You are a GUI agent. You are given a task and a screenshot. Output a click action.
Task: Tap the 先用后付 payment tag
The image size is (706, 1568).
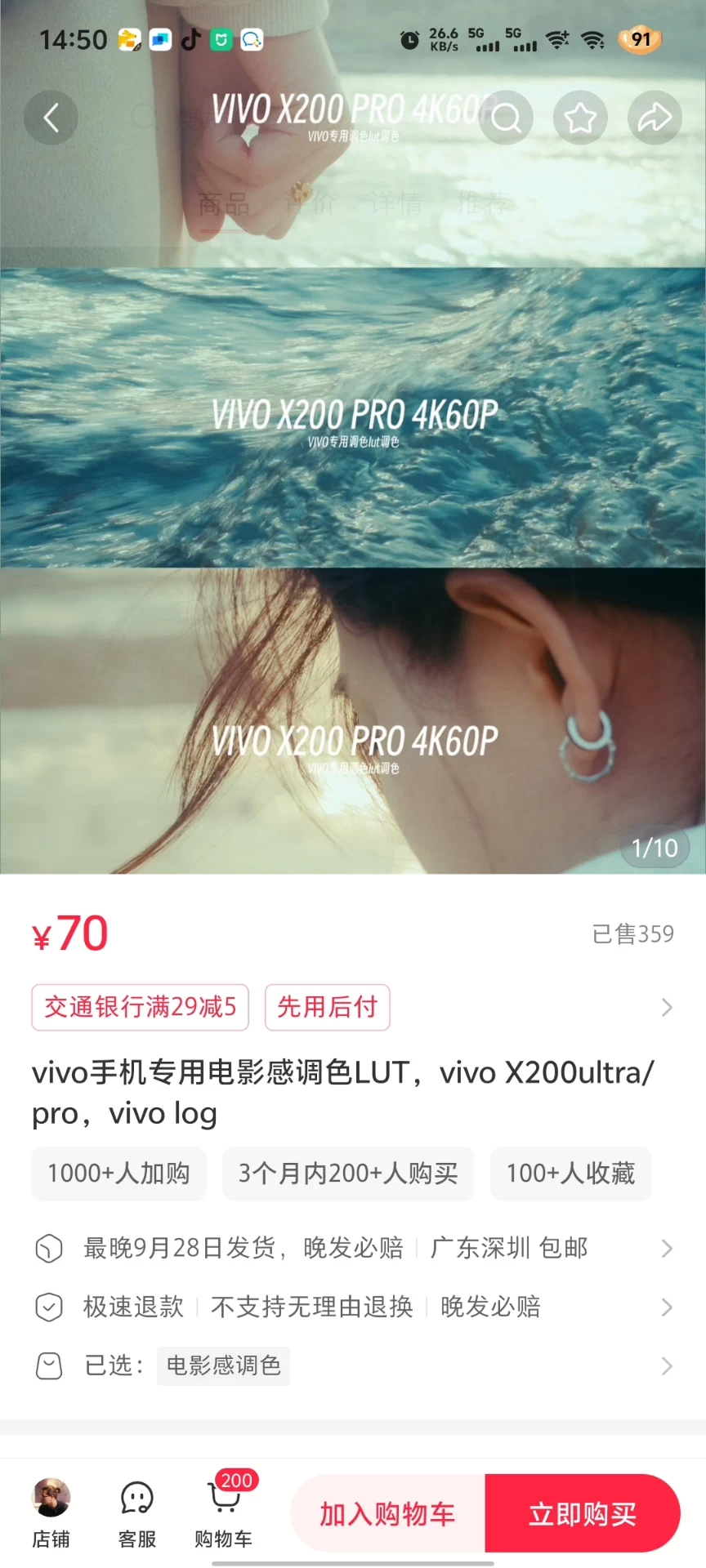click(x=327, y=1007)
